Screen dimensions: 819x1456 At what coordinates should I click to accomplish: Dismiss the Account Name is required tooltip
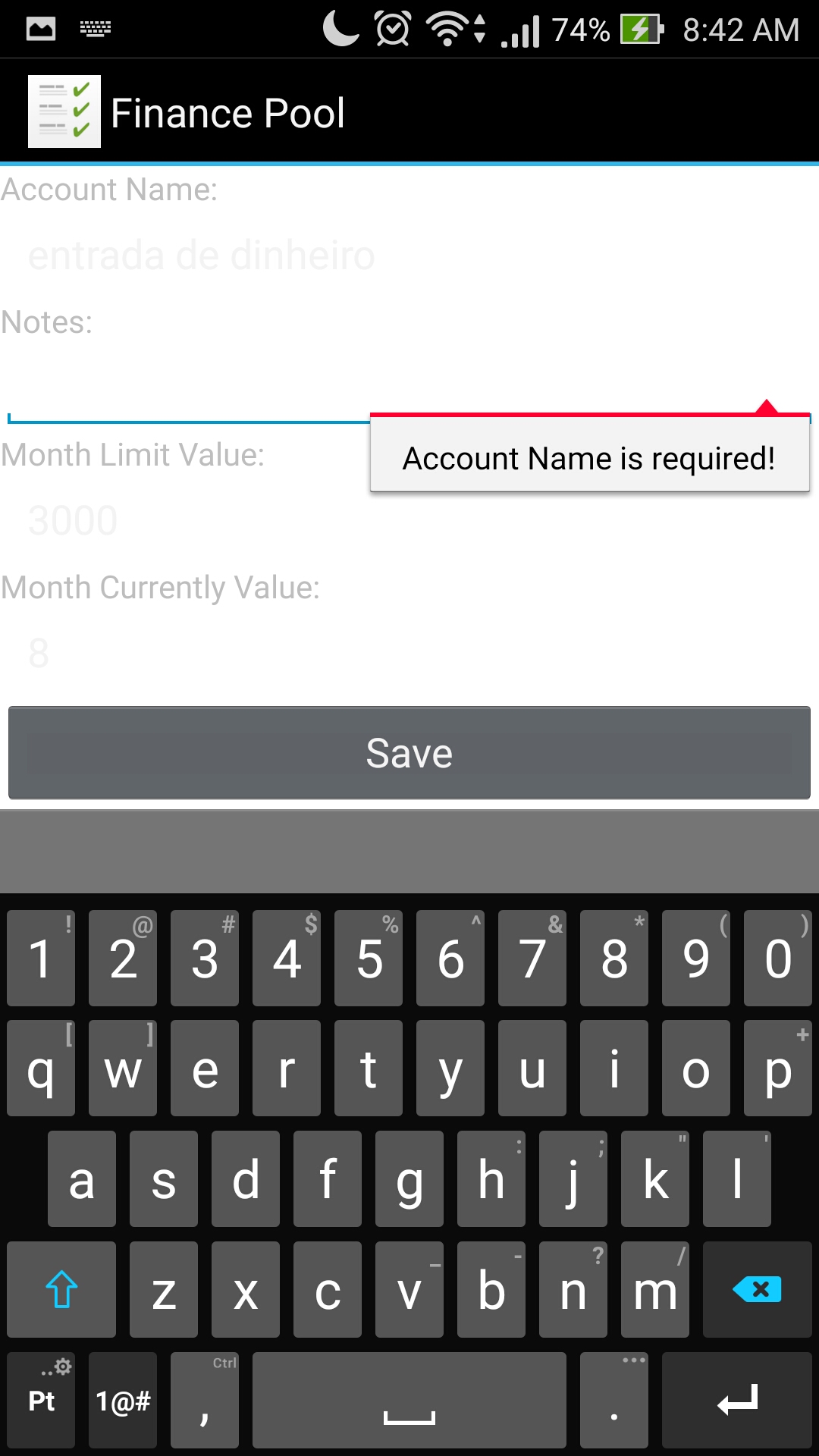589,458
